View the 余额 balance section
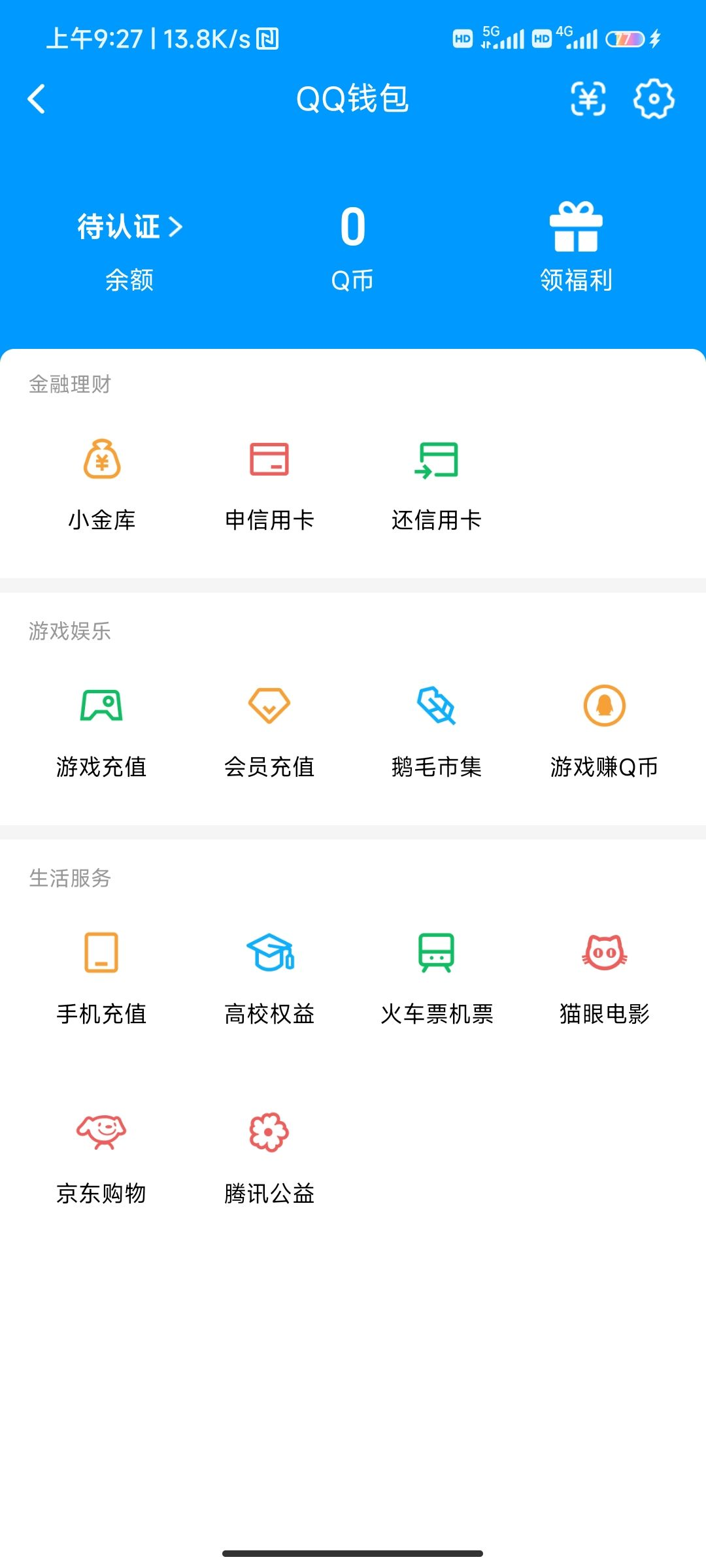The width and height of the screenshot is (706, 1568). coord(129,281)
